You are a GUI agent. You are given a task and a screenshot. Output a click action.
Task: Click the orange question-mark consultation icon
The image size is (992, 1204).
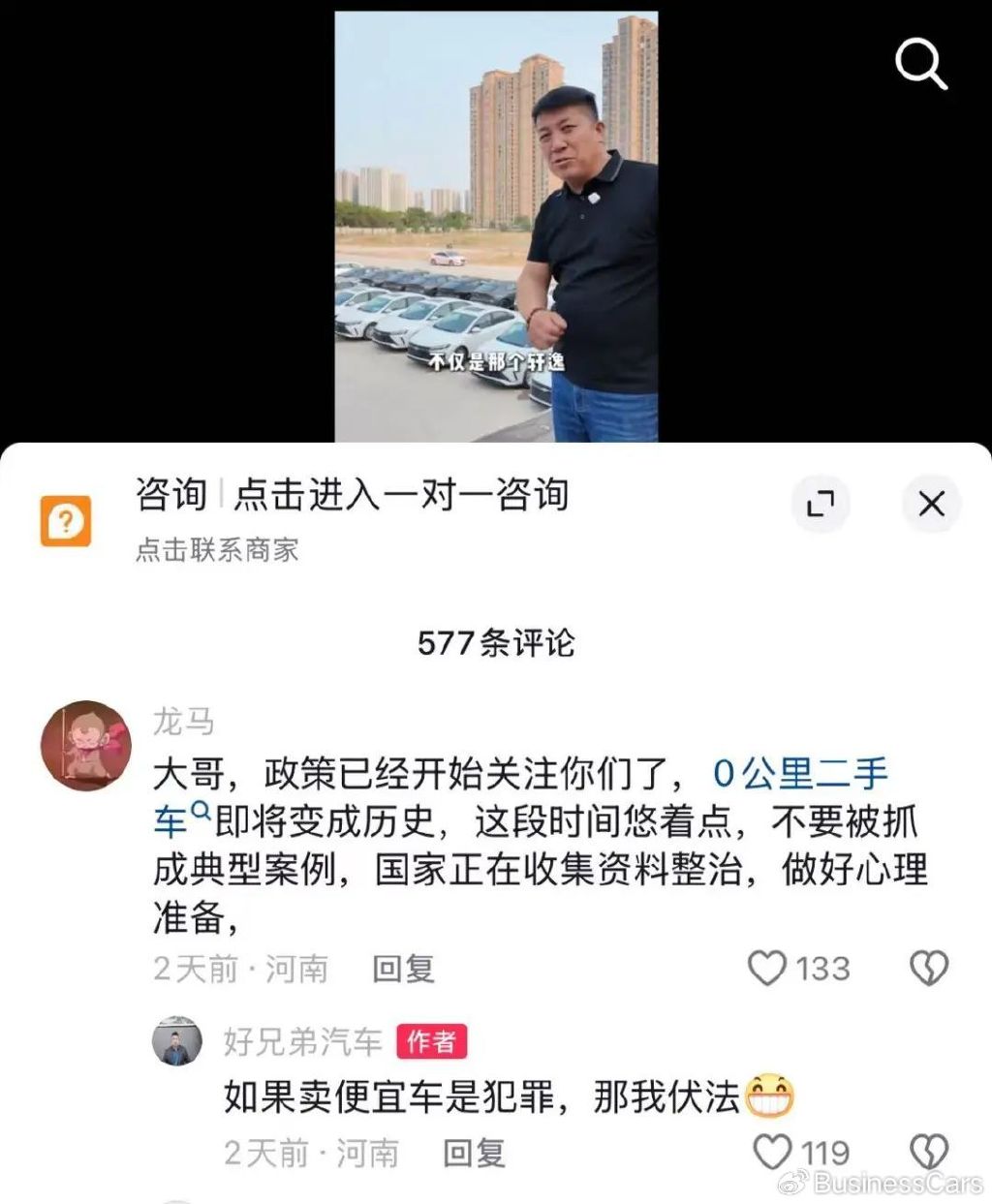pyautogui.click(x=65, y=520)
